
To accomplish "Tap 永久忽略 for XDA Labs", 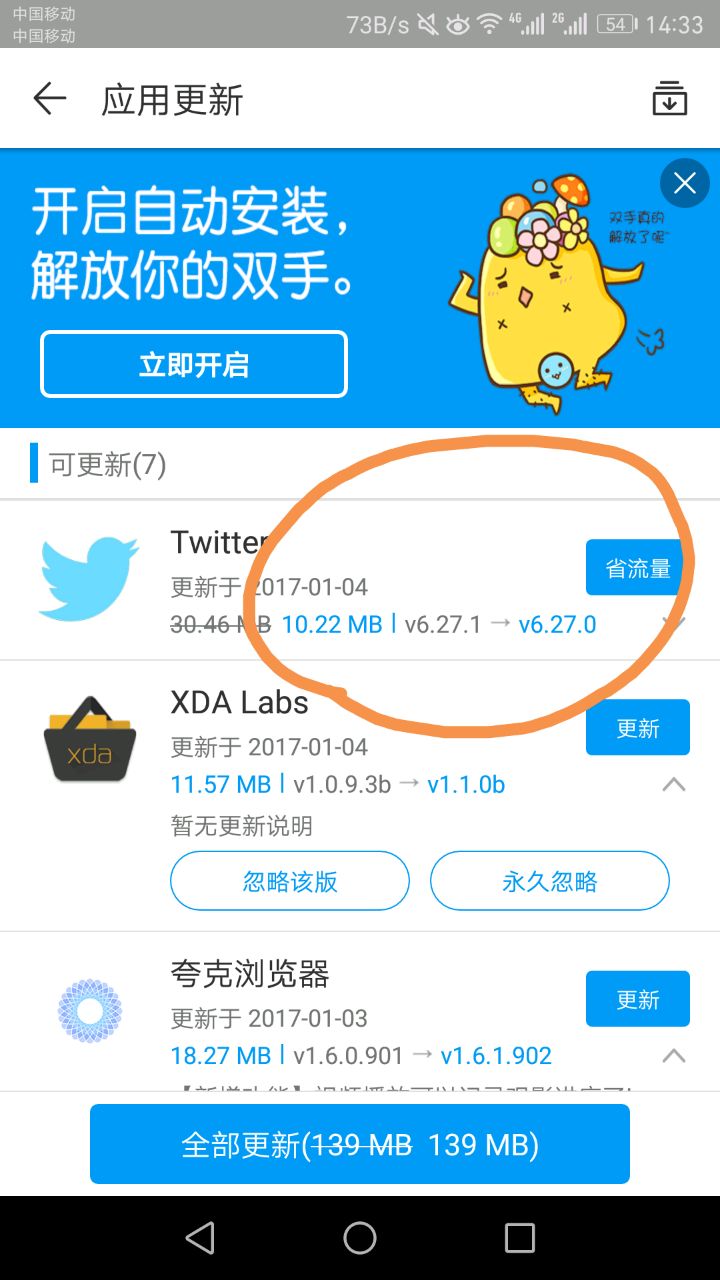I will (x=549, y=881).
